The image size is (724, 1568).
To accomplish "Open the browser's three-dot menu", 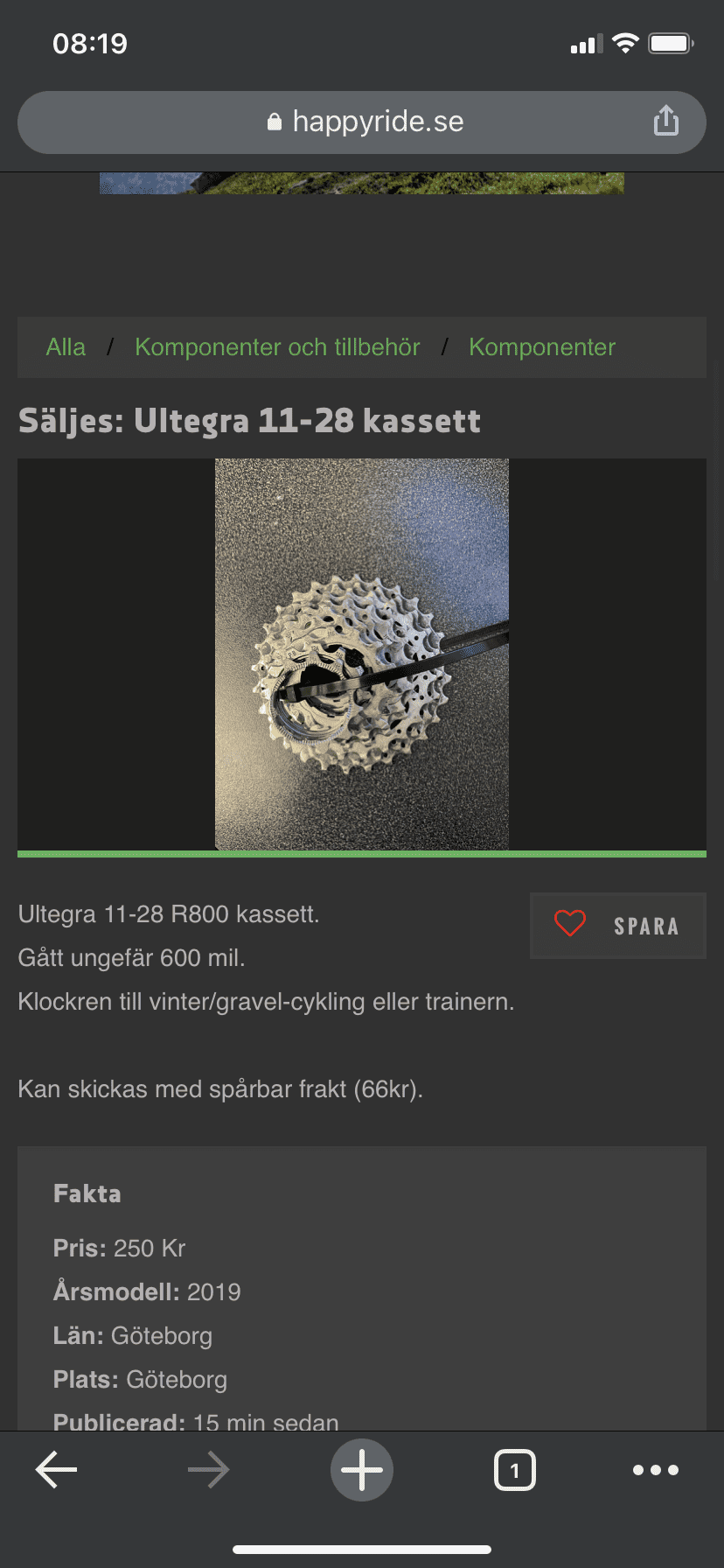I will tap(656, 1470).
